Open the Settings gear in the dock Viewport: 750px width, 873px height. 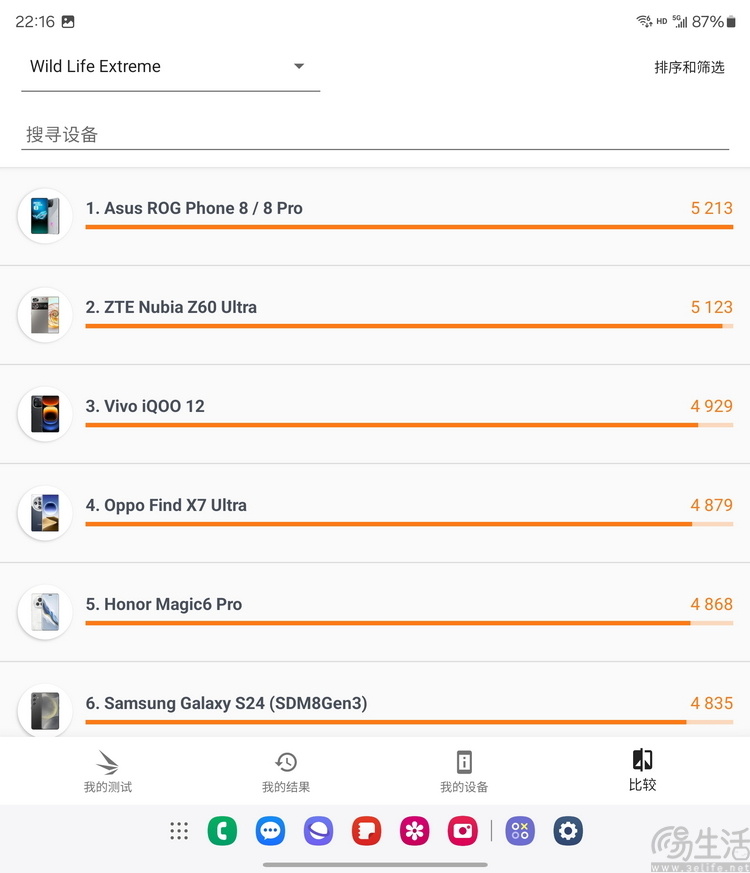[x=567, y=831]
